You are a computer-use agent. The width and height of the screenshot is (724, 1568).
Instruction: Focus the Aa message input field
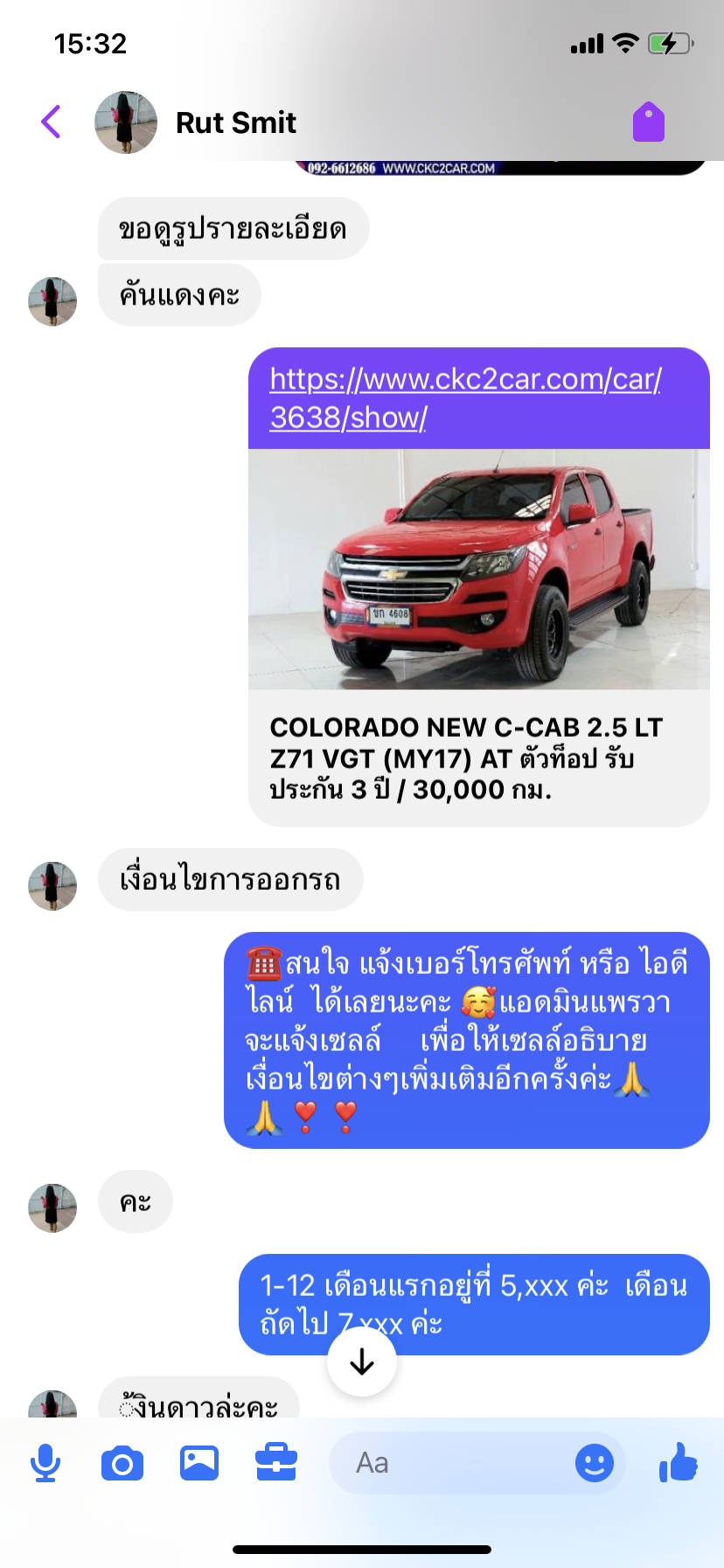coord(449,1463)
